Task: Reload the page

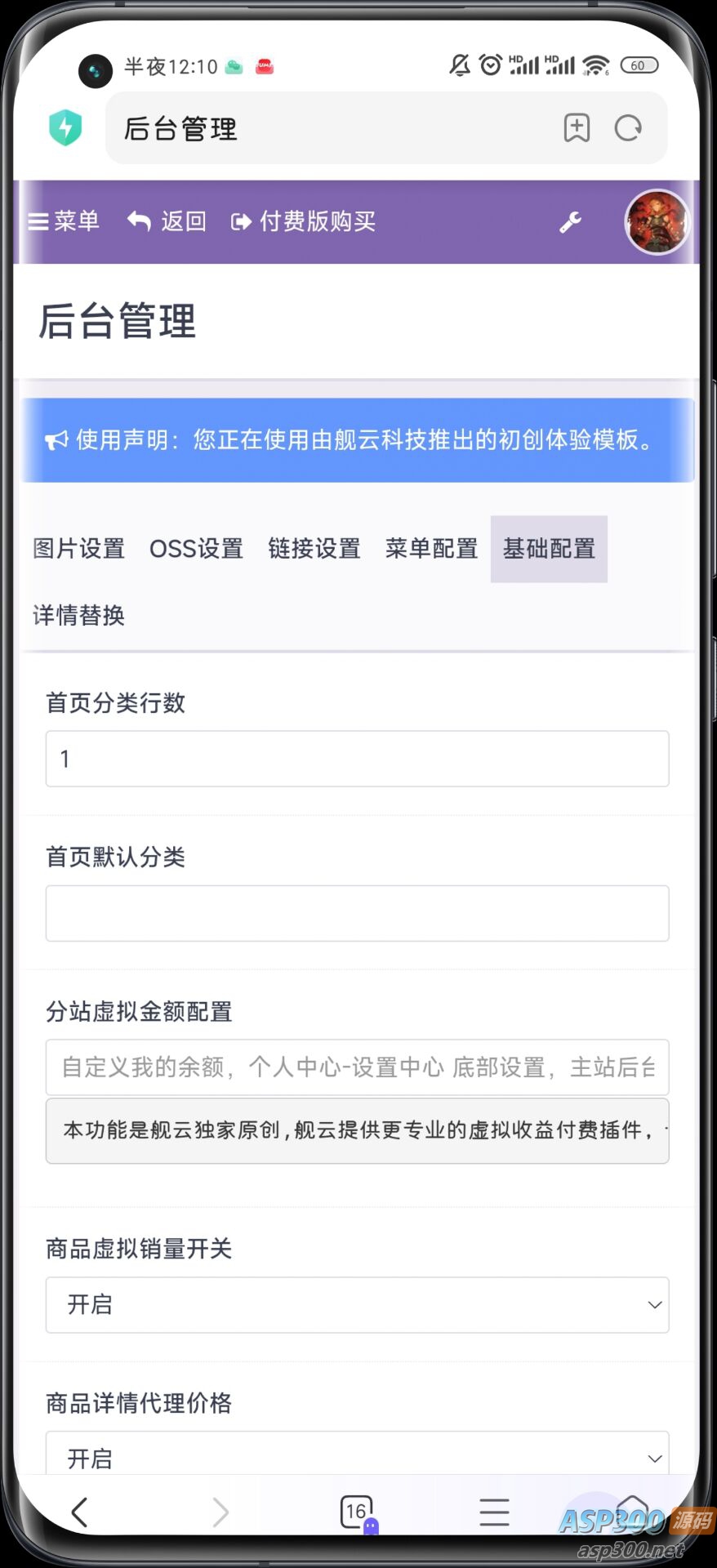Action: tap(628, 128)
